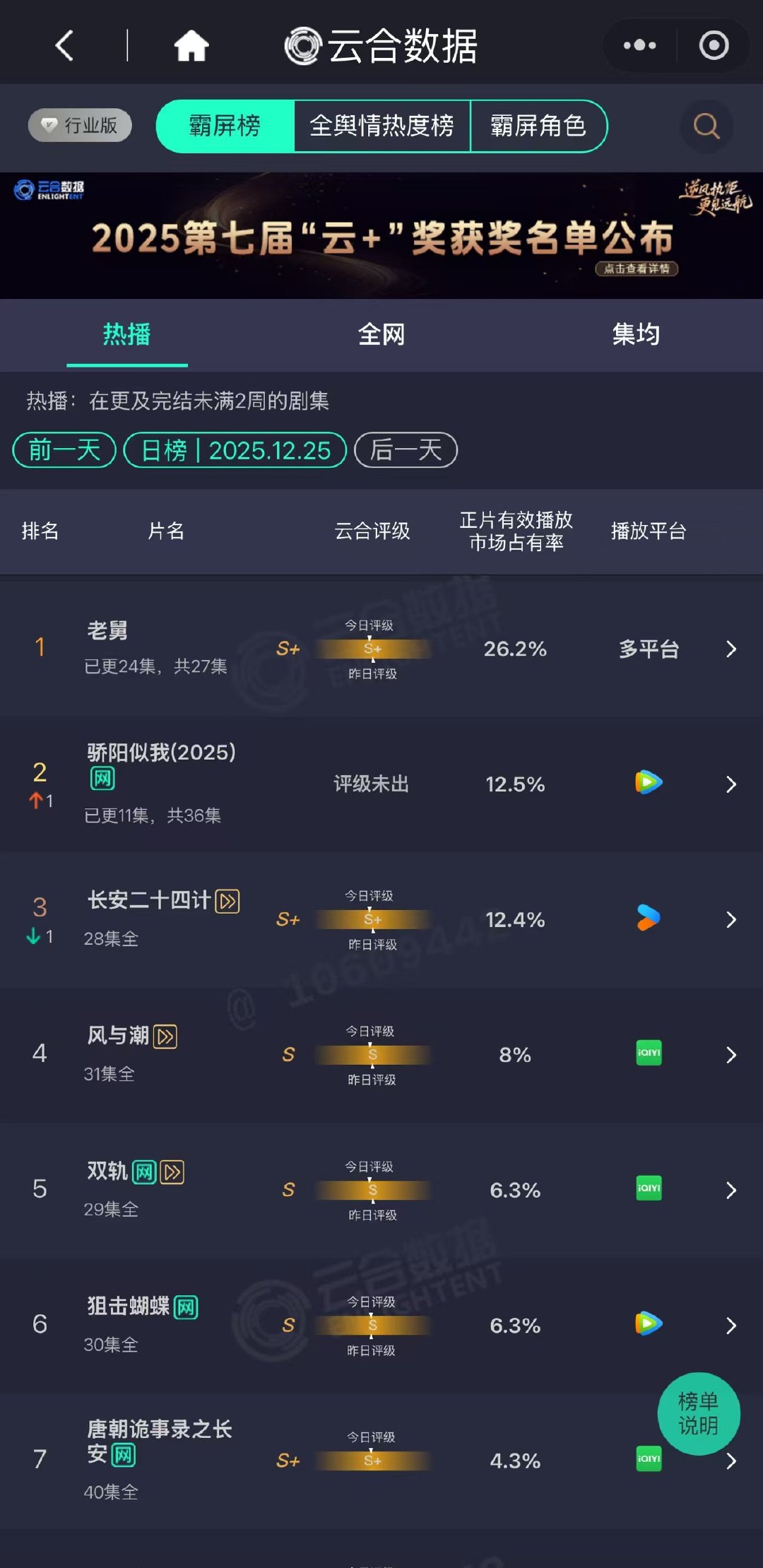Viewport: 763px width, 1568px height.
Task: Open the more options ellipsis menu
Action: pos(639,45)
